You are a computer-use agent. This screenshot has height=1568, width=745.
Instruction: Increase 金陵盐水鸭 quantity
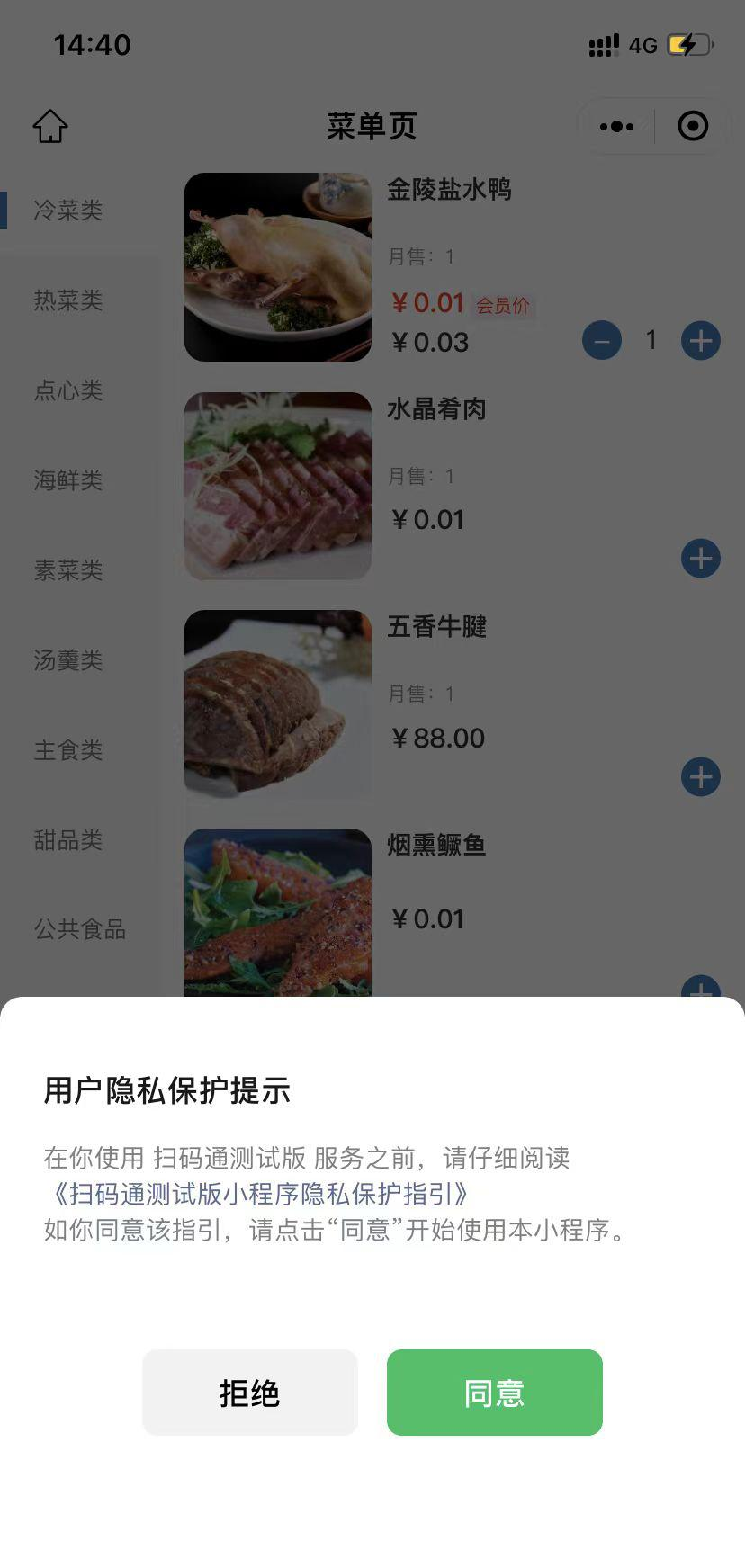coord(701,341)
